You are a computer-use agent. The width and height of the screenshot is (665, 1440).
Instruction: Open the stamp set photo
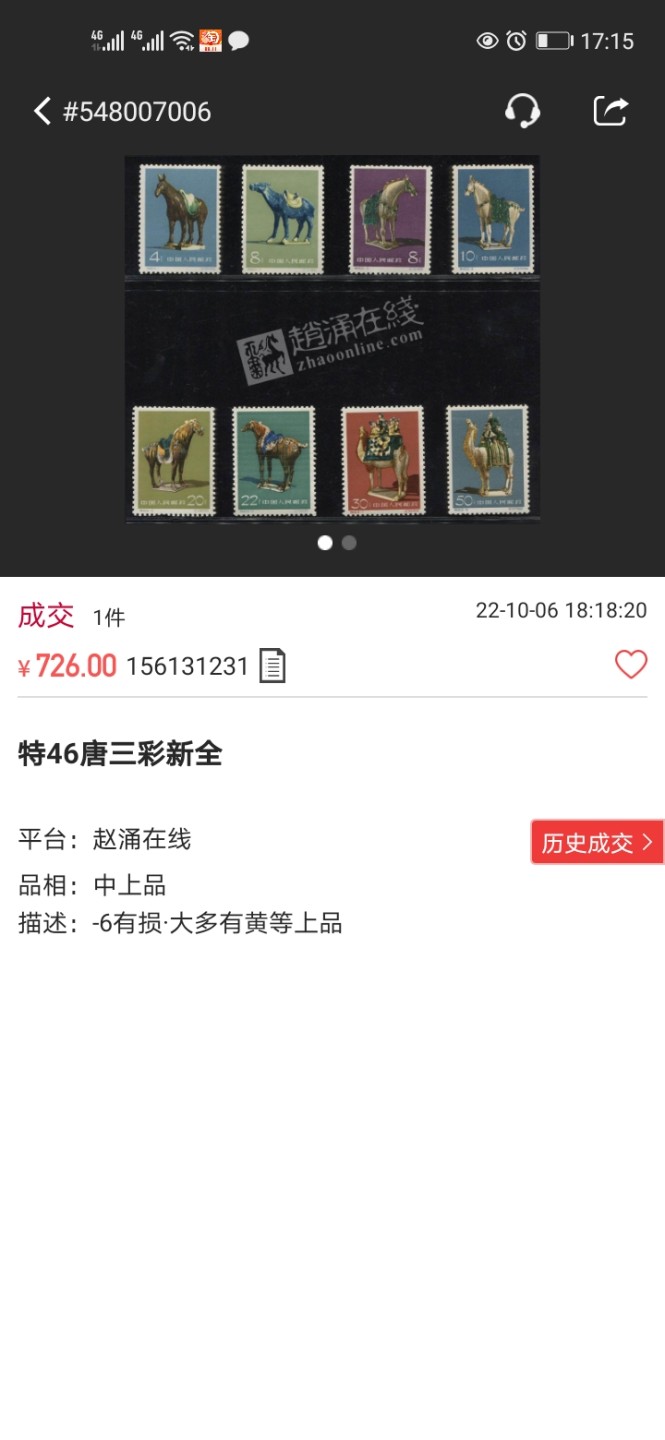(332, 338)
